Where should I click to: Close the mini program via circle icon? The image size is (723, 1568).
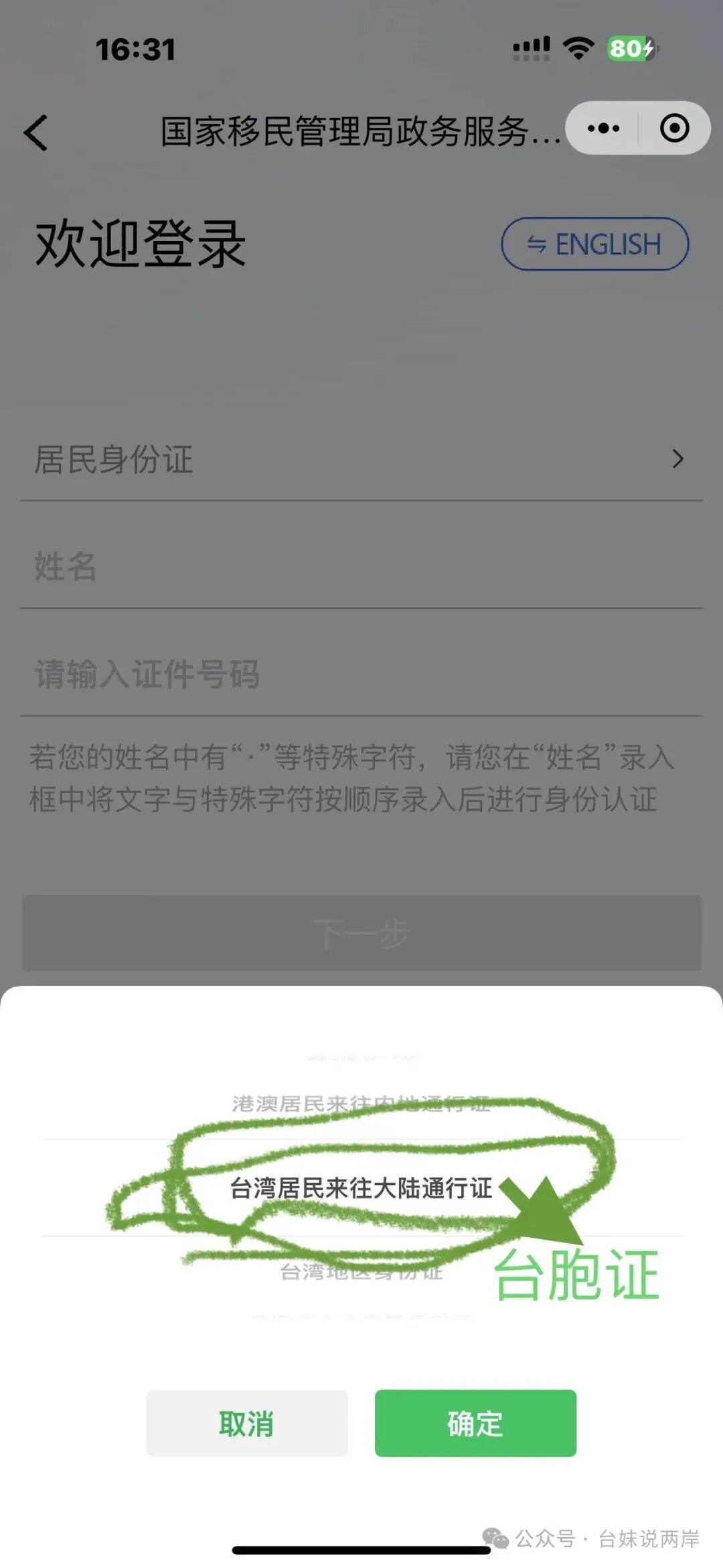674,128
